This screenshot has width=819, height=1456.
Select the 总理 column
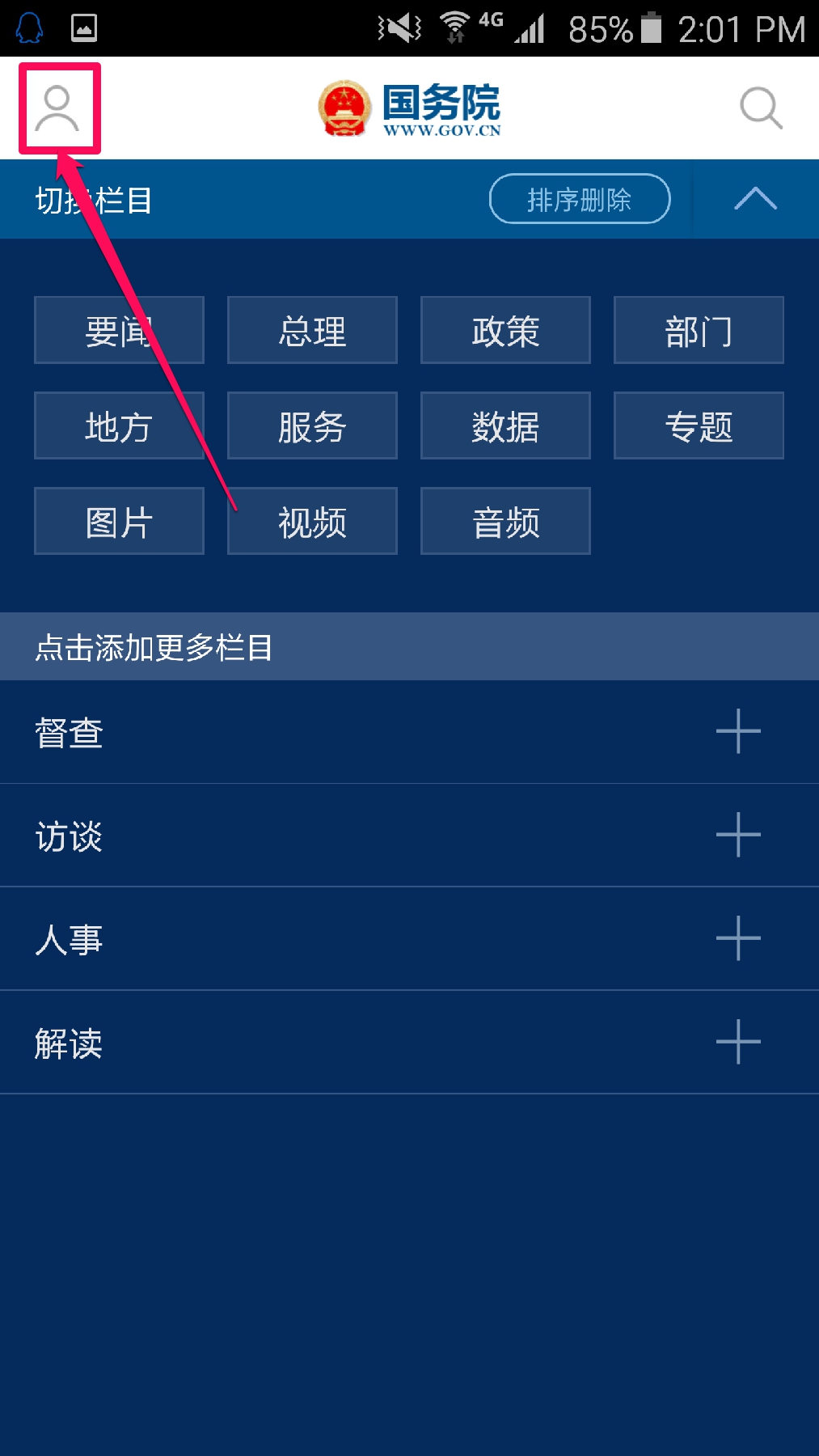(x=312, y=330)
